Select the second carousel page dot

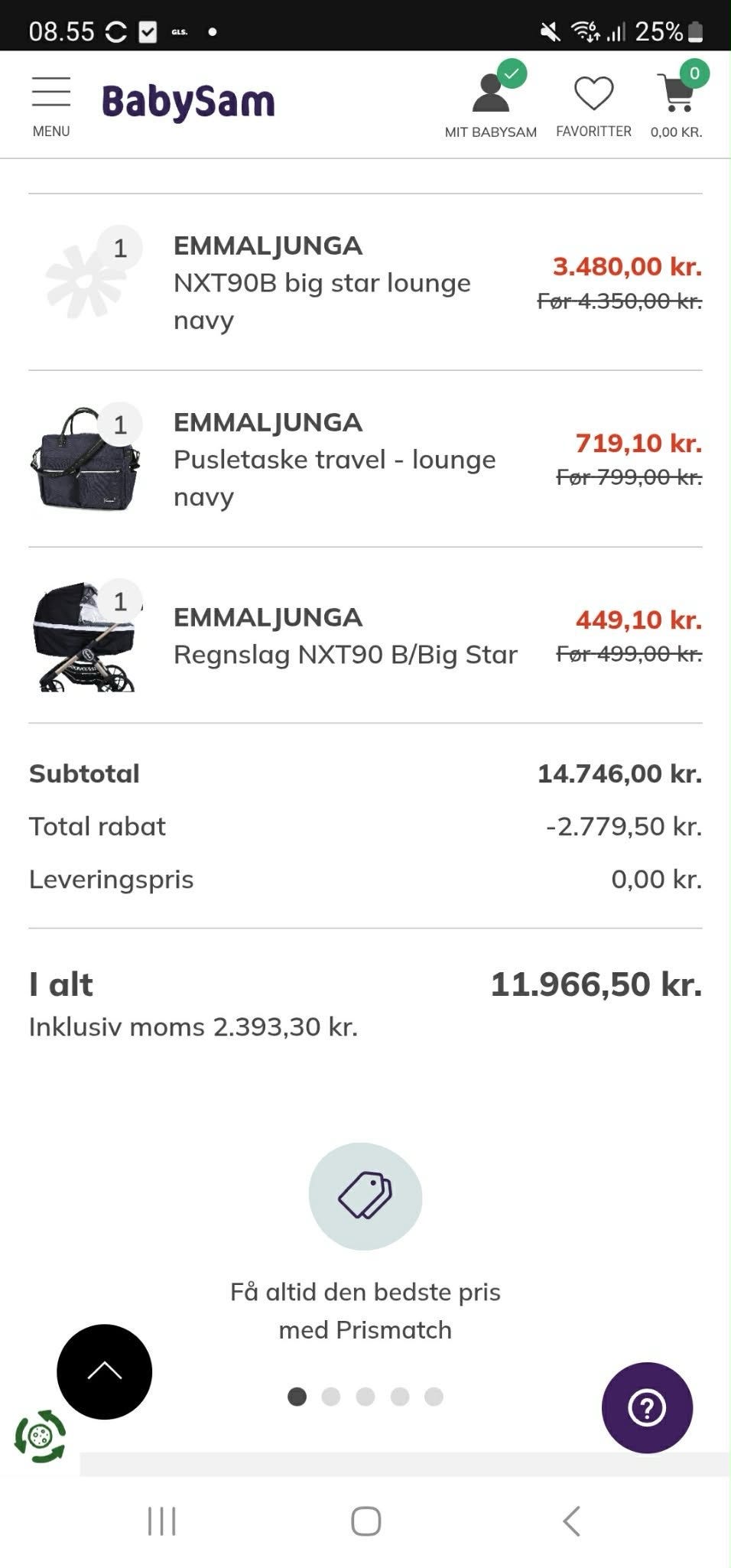pyautogui.click(x=331, y=1397)
